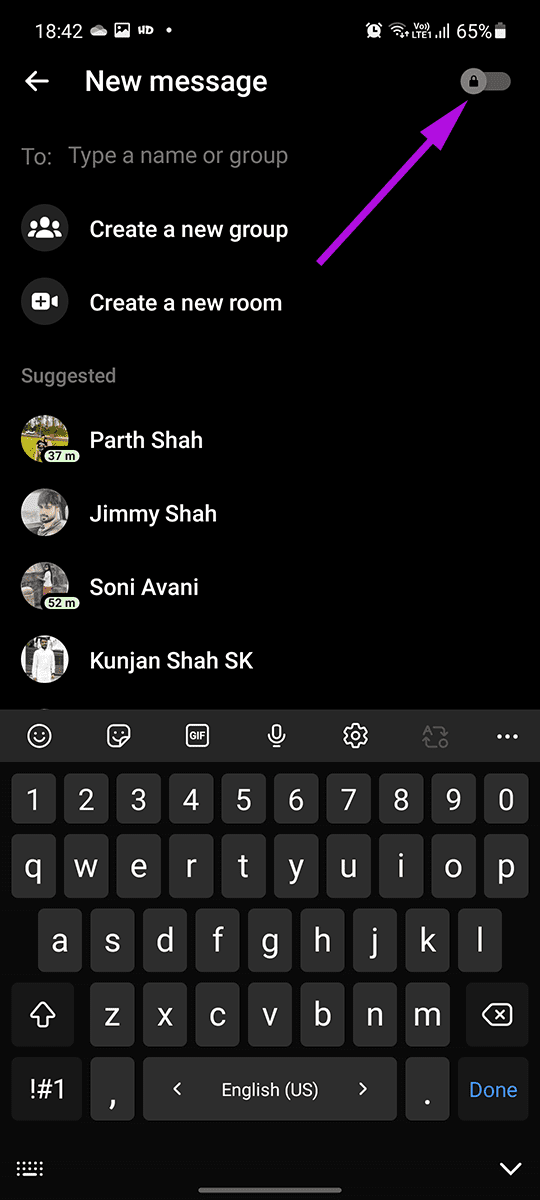Start voice input from keyboard microphone
This screenshot has width=540, height=1200.
click(277, 737)
